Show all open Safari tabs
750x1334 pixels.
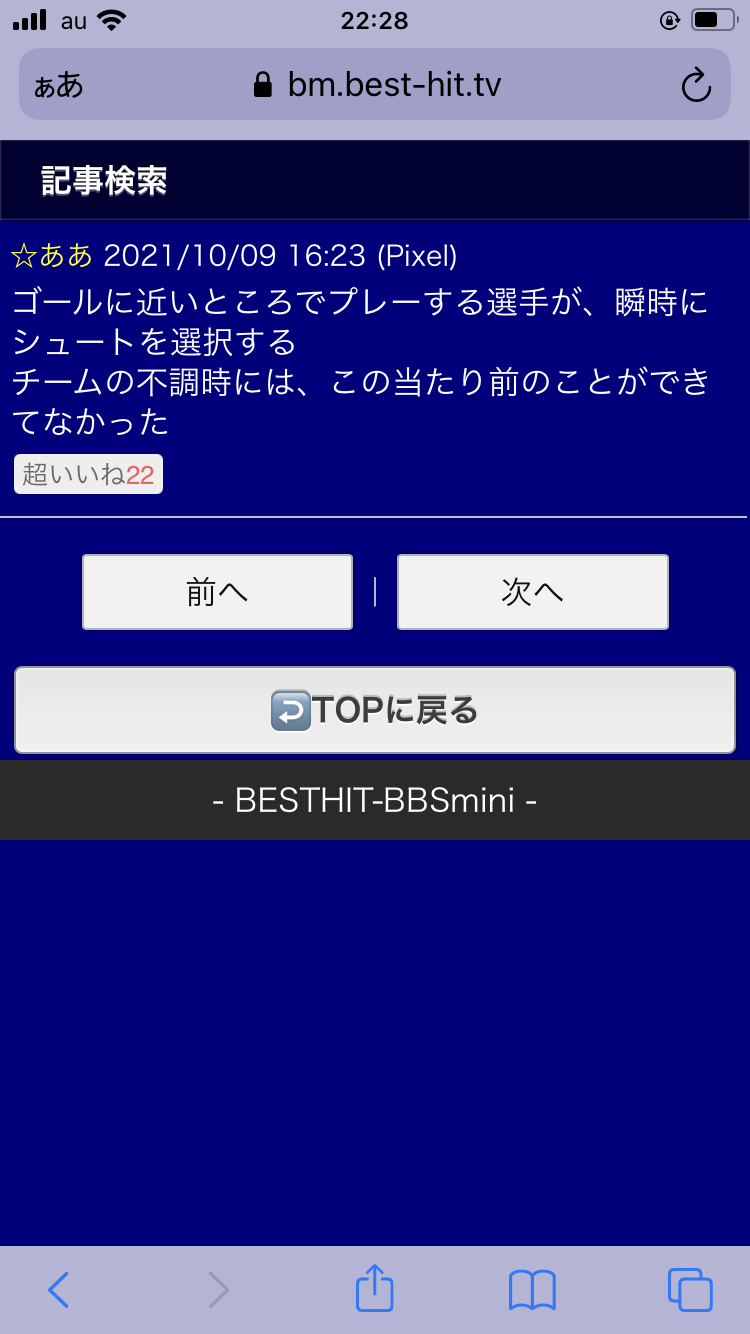(689, 1290)
